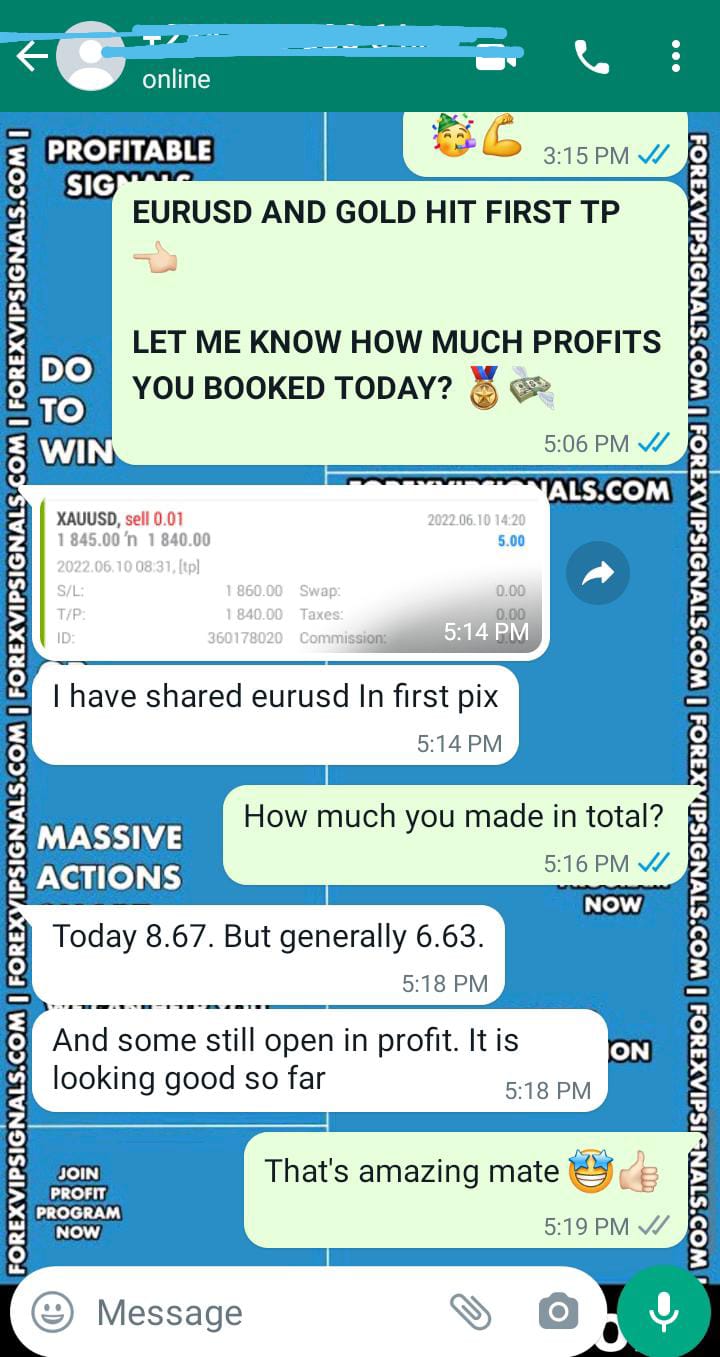The image size is (720, 1357).
Task: Open the contact's profile picture
Action: [90, 57]
